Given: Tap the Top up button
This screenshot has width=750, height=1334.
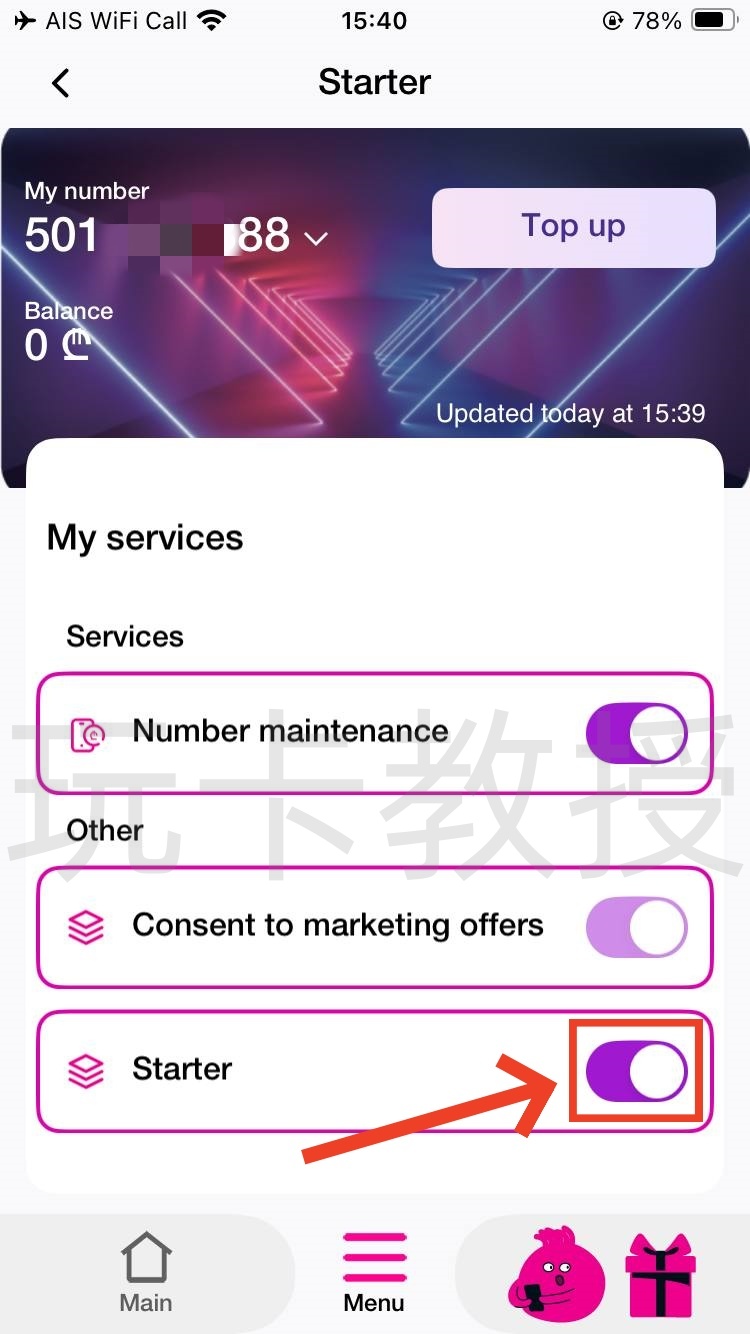Looking at the screenshot, I should (573, 227).
